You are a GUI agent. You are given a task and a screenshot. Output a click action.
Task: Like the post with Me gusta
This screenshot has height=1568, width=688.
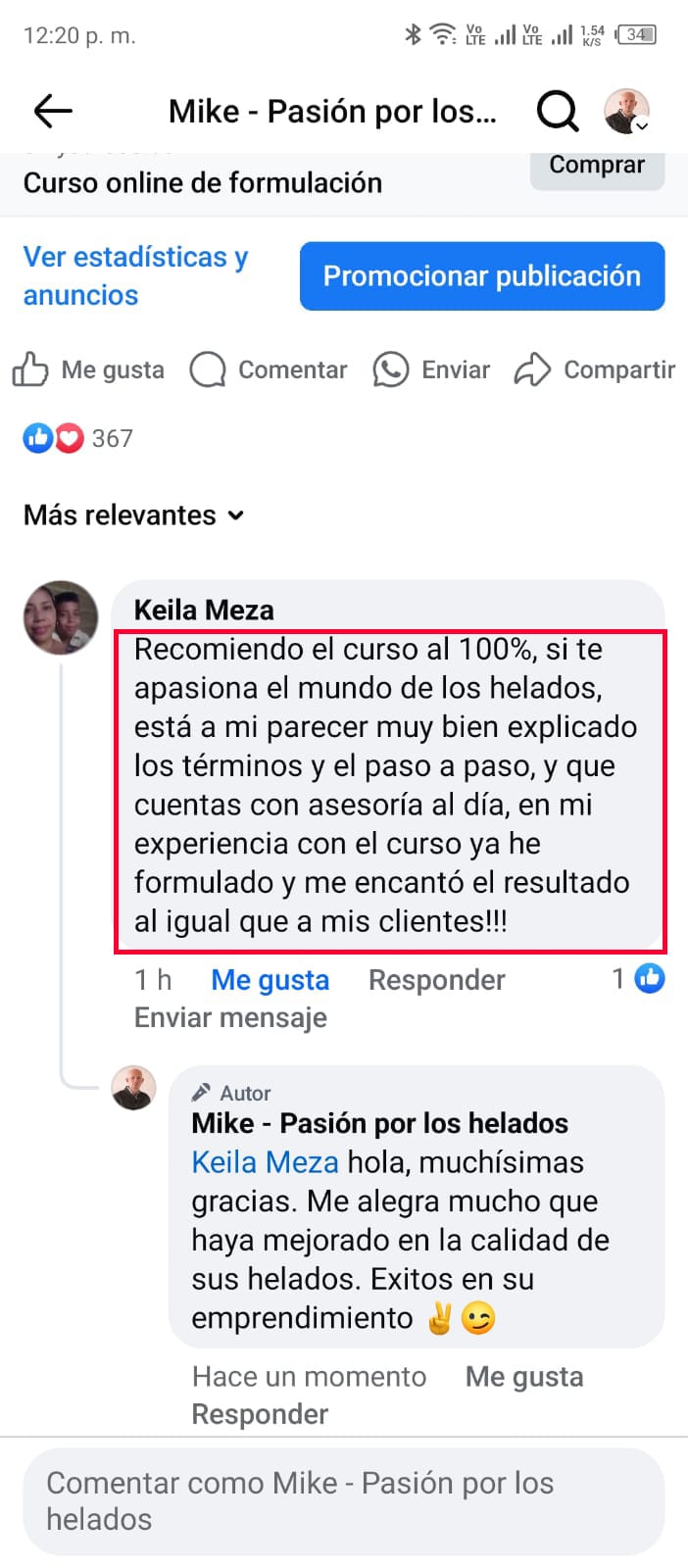[88, 369]
